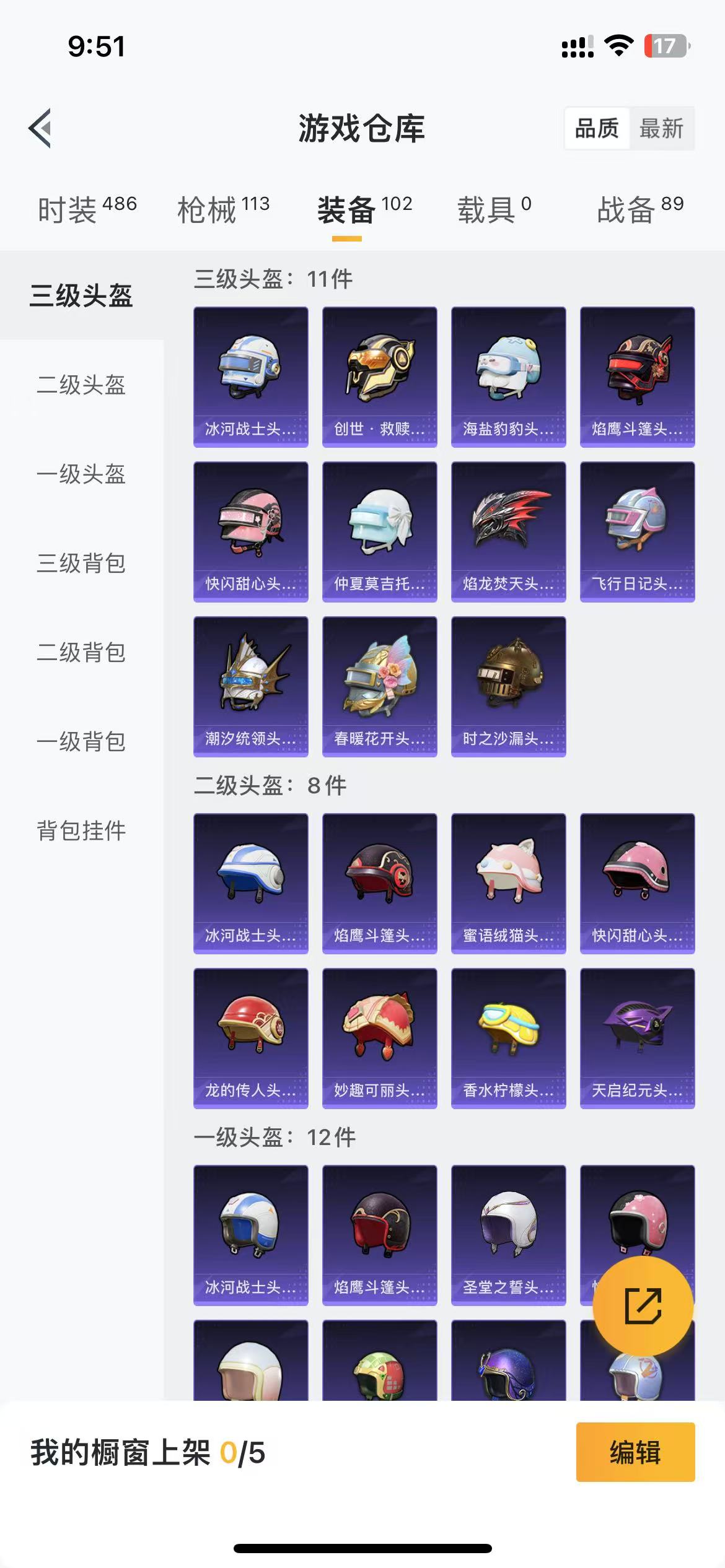The height and width of the screenshot is (1568, 725).
Task: View the 海盐豹豹 helmet item
Action: click(508, 377)
